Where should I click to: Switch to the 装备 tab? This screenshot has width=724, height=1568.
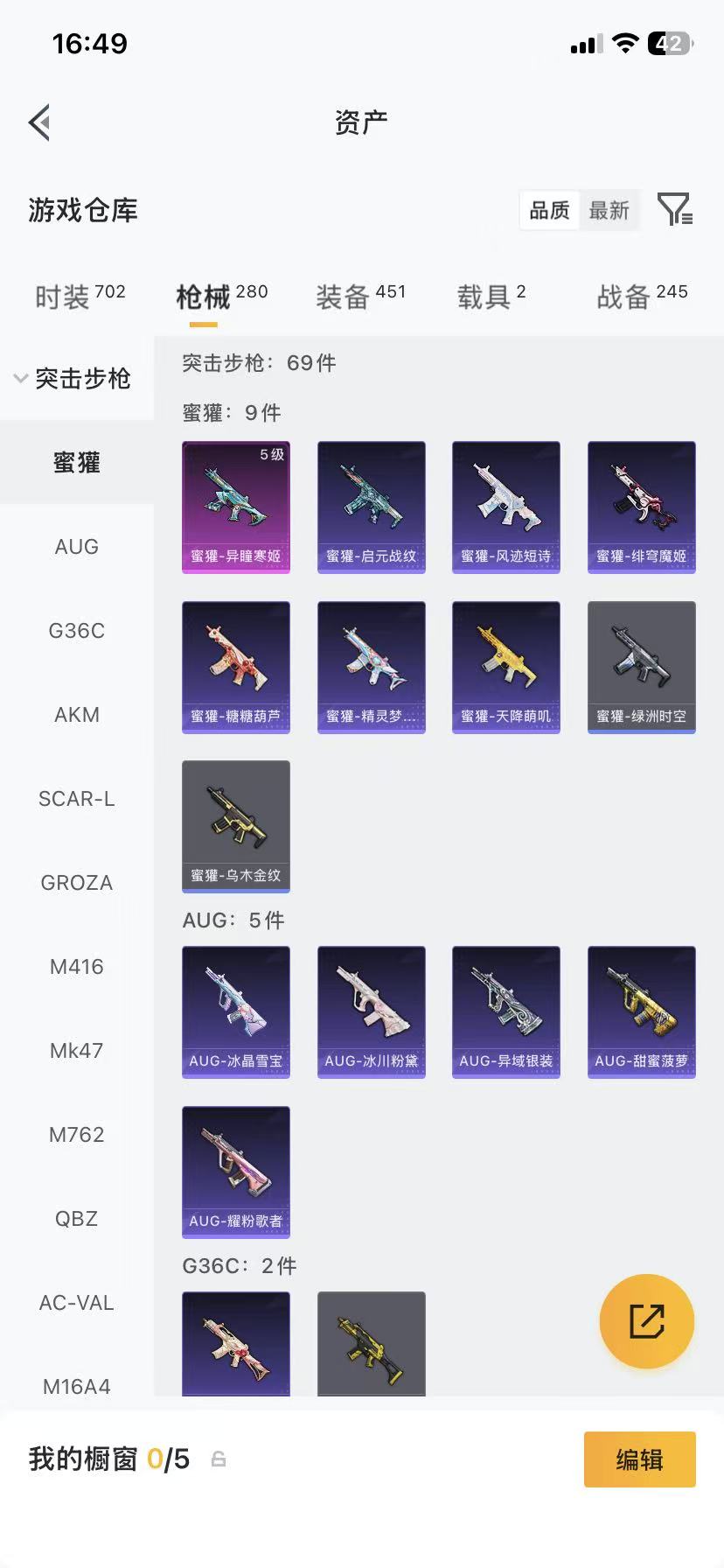pos(360,297)
